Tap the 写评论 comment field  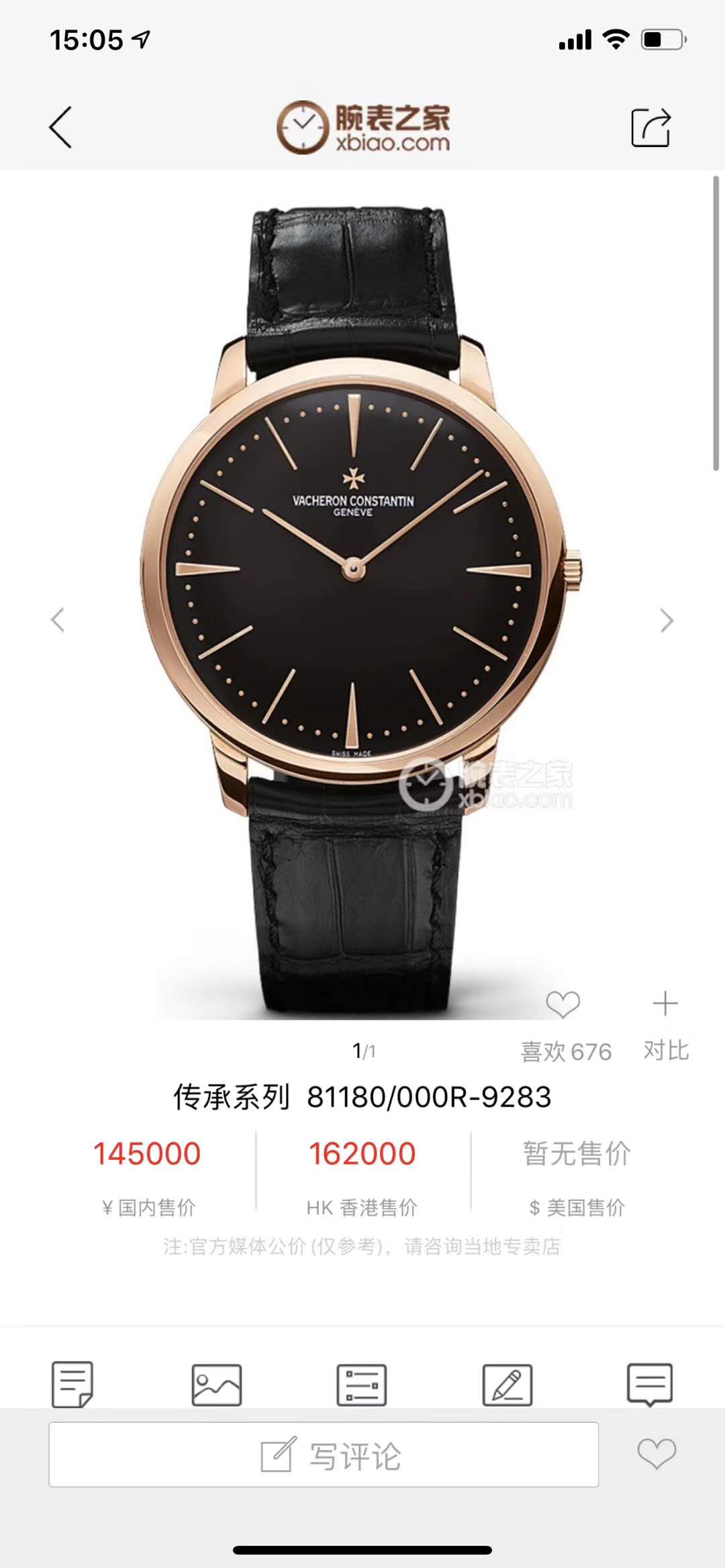click(x=324, y=1455)
